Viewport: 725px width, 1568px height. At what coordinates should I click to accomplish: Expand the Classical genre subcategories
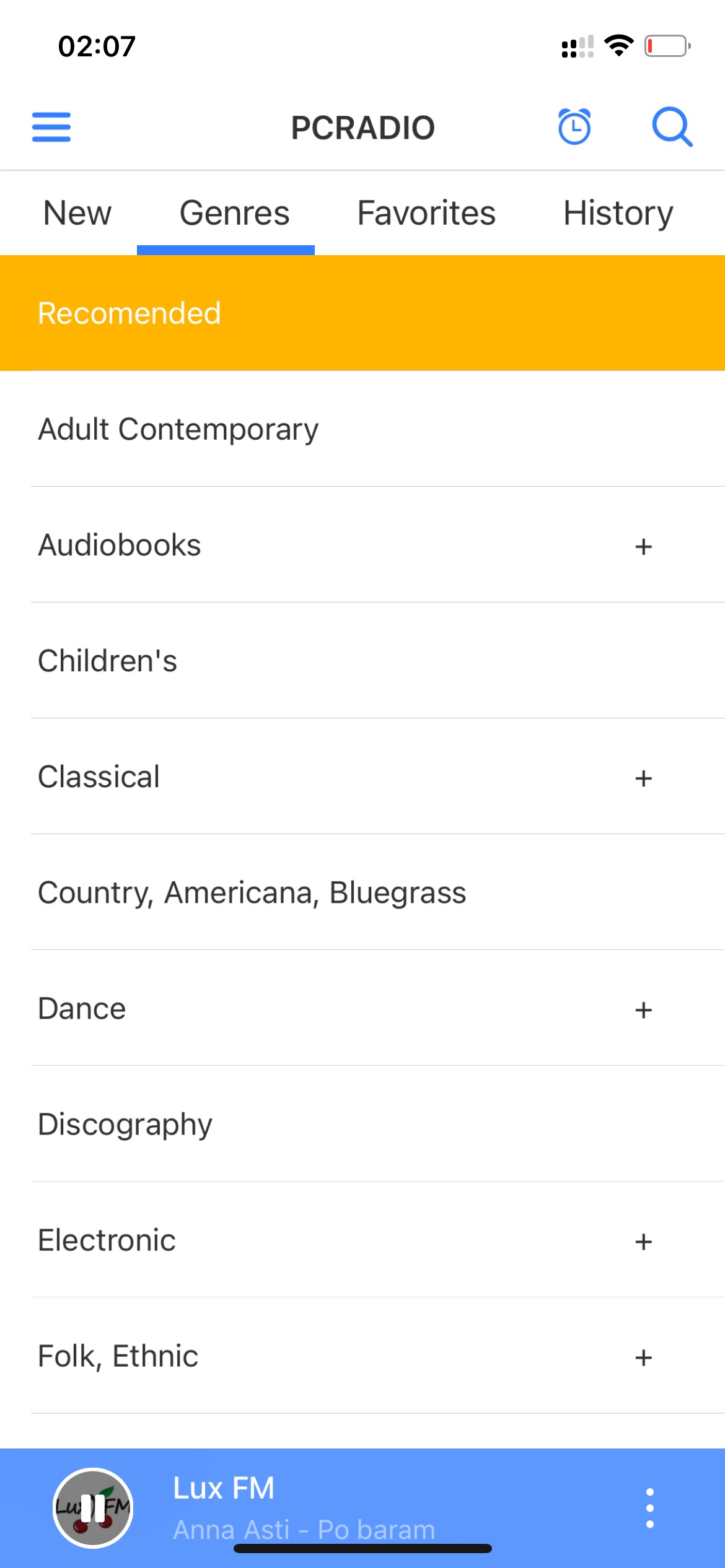pos(643,778)
